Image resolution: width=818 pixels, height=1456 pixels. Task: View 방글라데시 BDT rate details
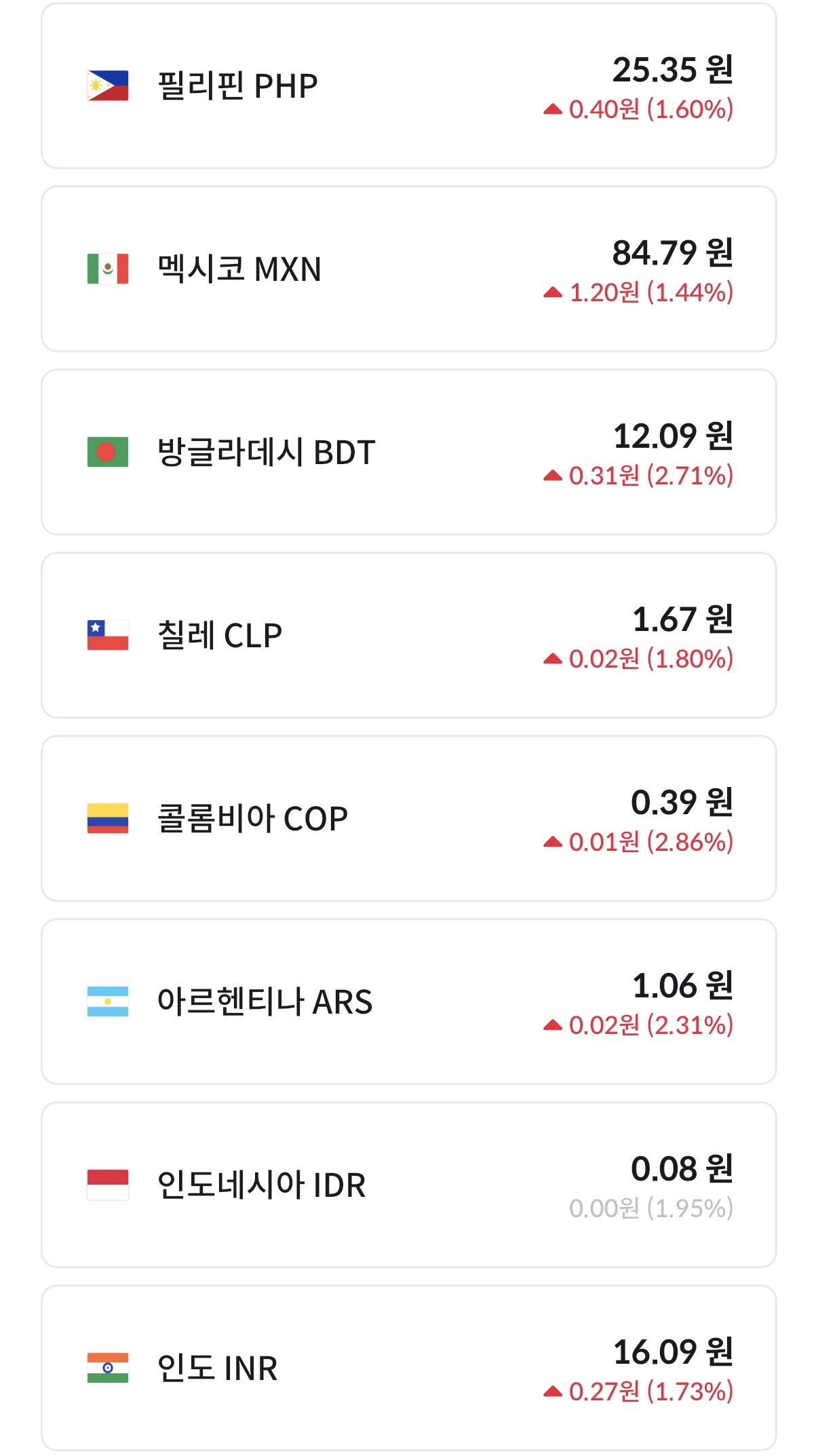[x=408, y=453]
